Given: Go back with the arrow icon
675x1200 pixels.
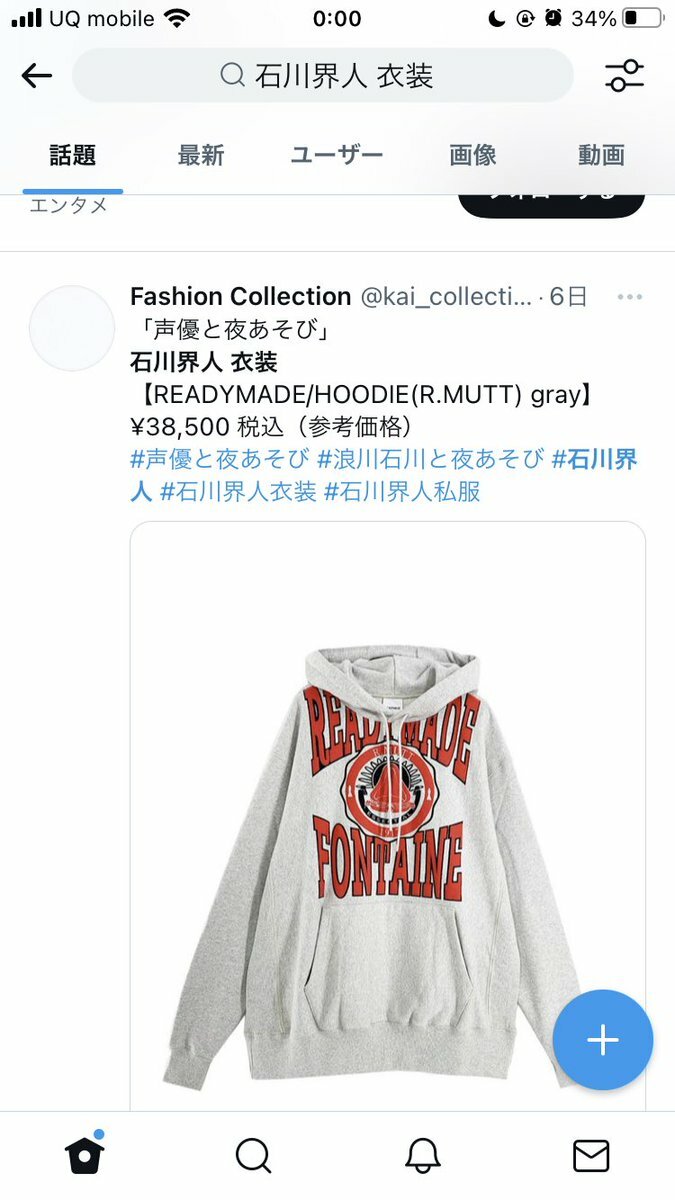Looking at the screenshot, I should (37, 76).
